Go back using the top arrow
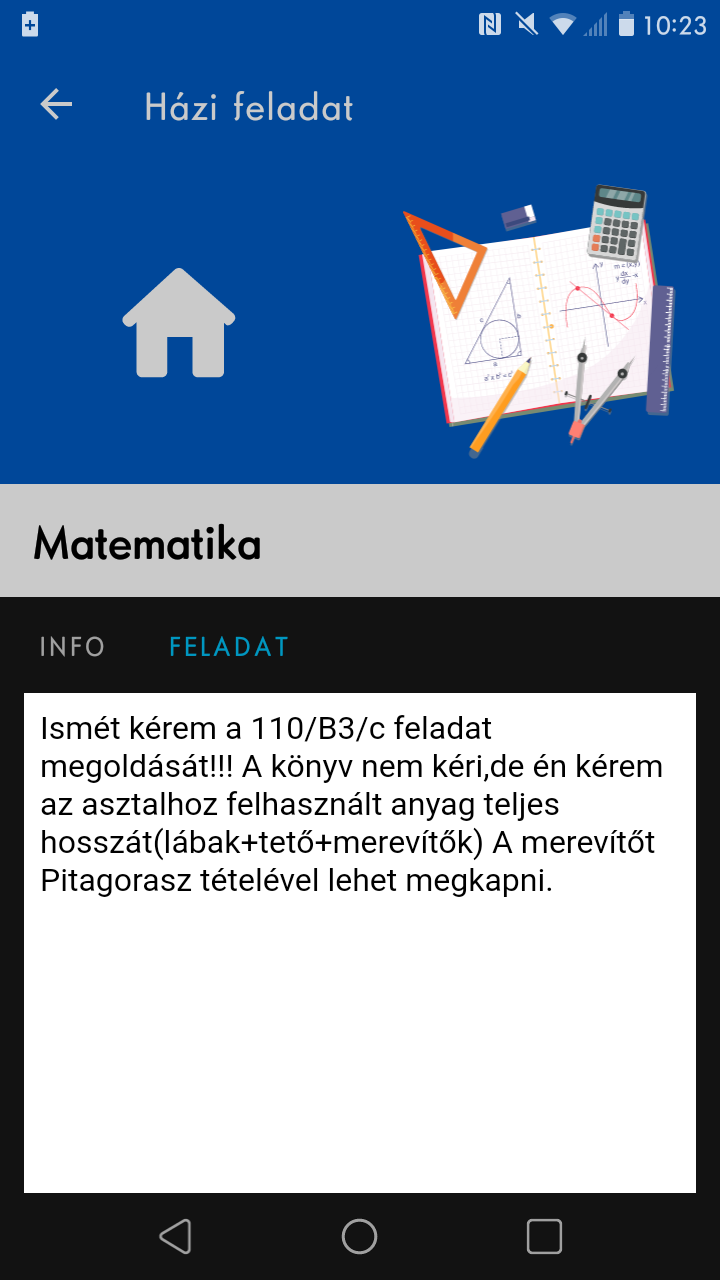This screenshot has width=720, height=1280. point(56,105)
